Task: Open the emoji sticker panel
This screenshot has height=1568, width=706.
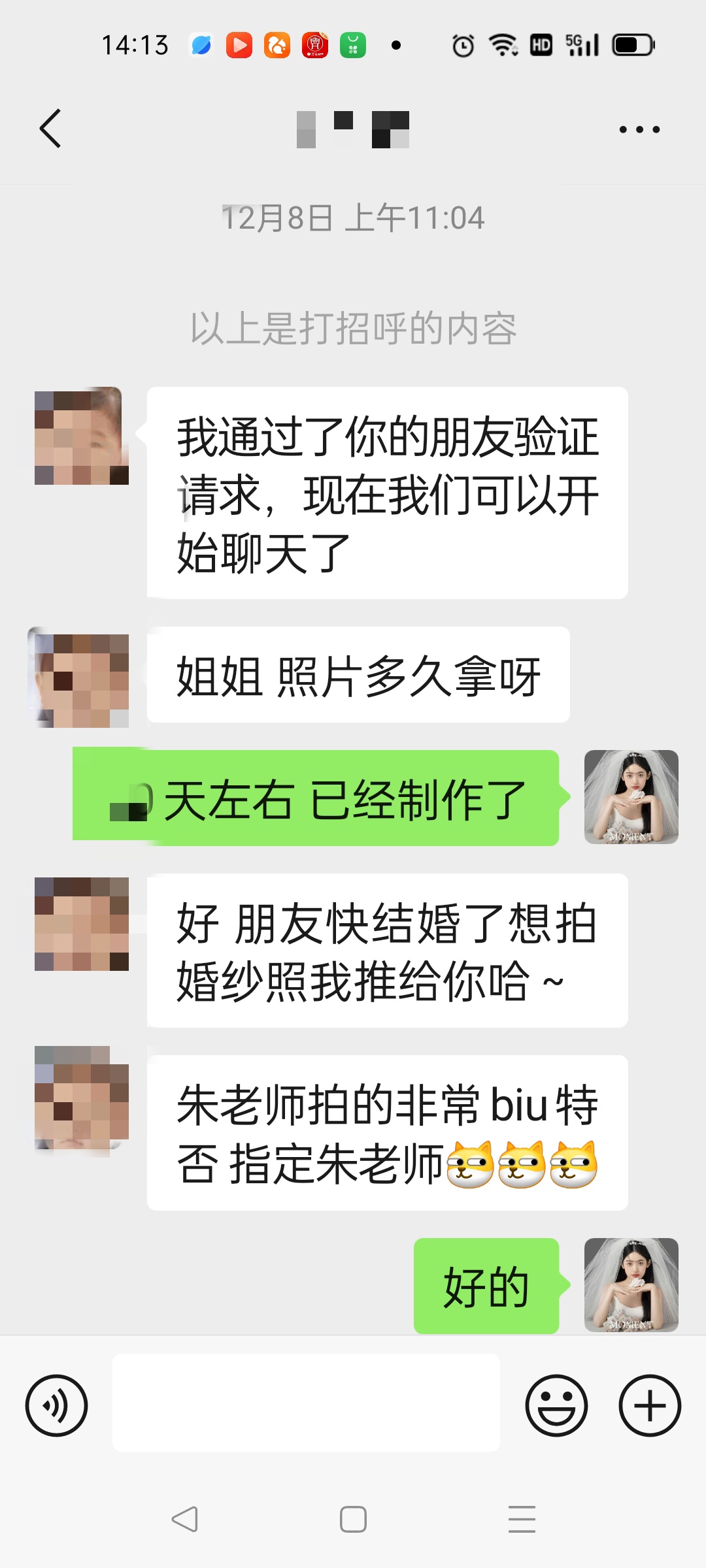Action: click(556, 1405)
